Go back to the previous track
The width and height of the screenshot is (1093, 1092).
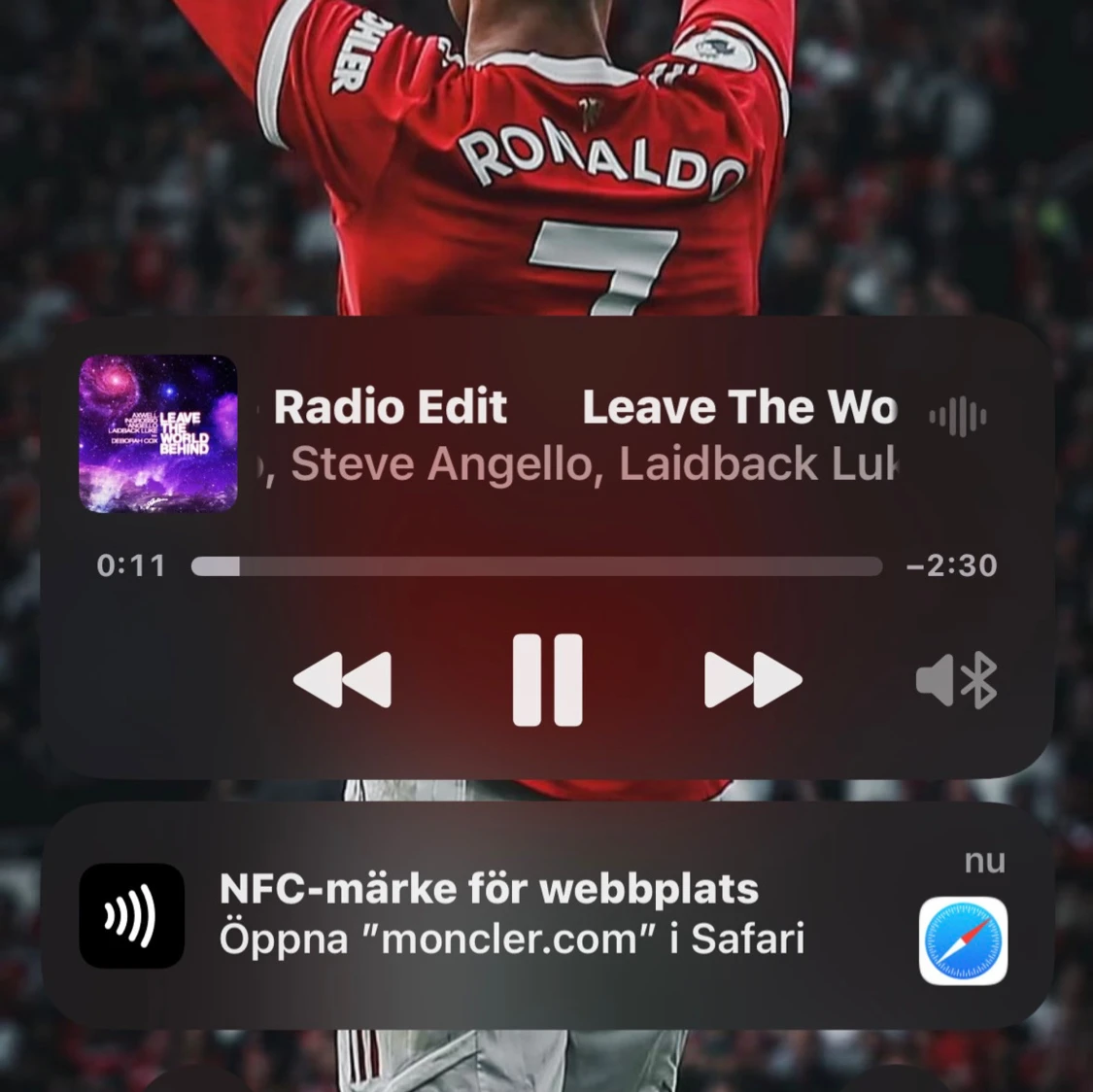tap(342, 680)
